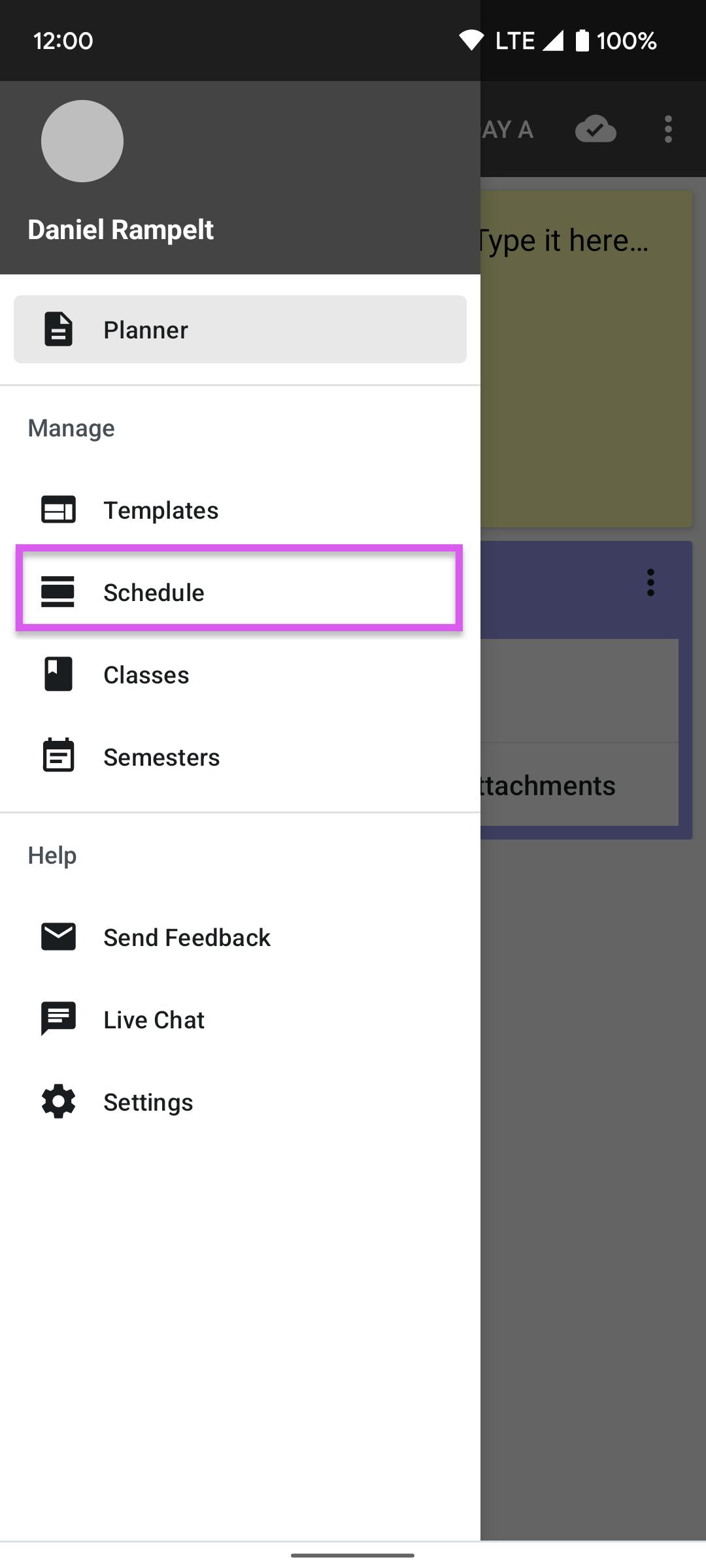Open the top-right overflow menu

tap(668, 129)
